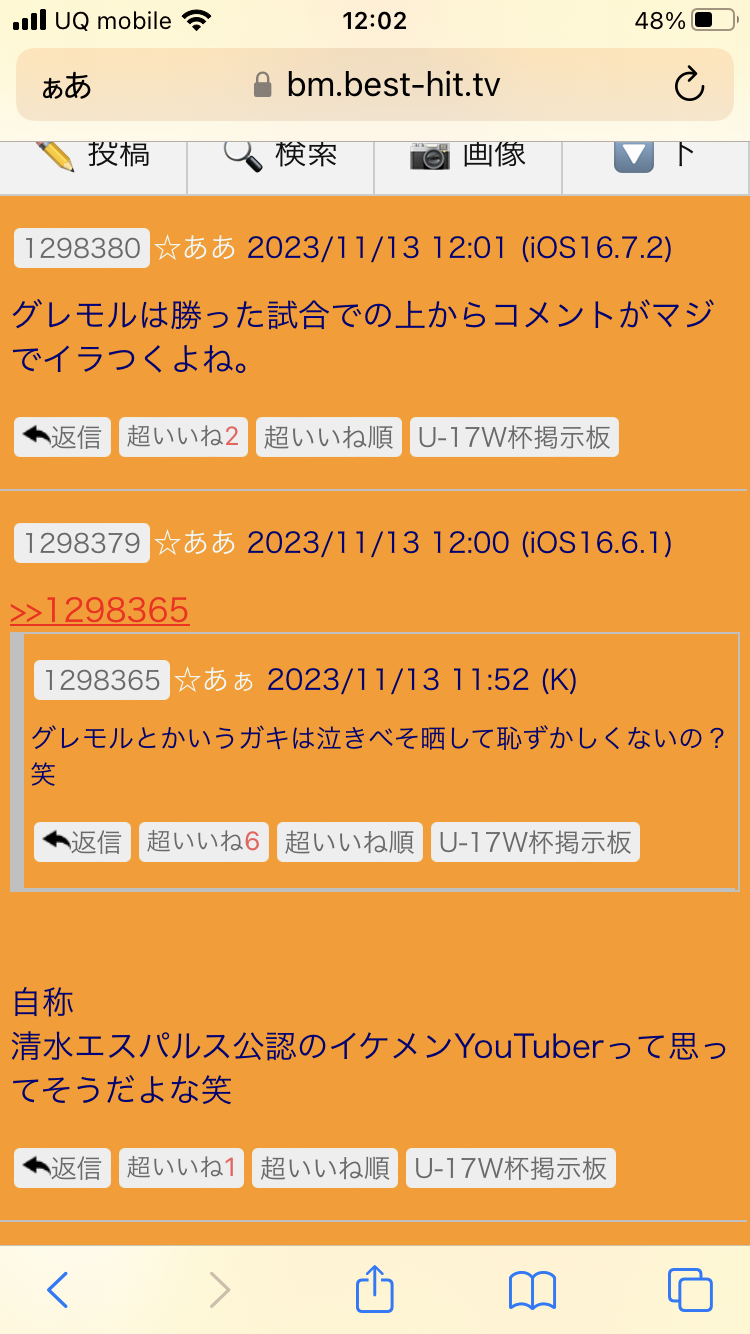Open the 画像 images tab
The image size is (750, 1334).
467,157
